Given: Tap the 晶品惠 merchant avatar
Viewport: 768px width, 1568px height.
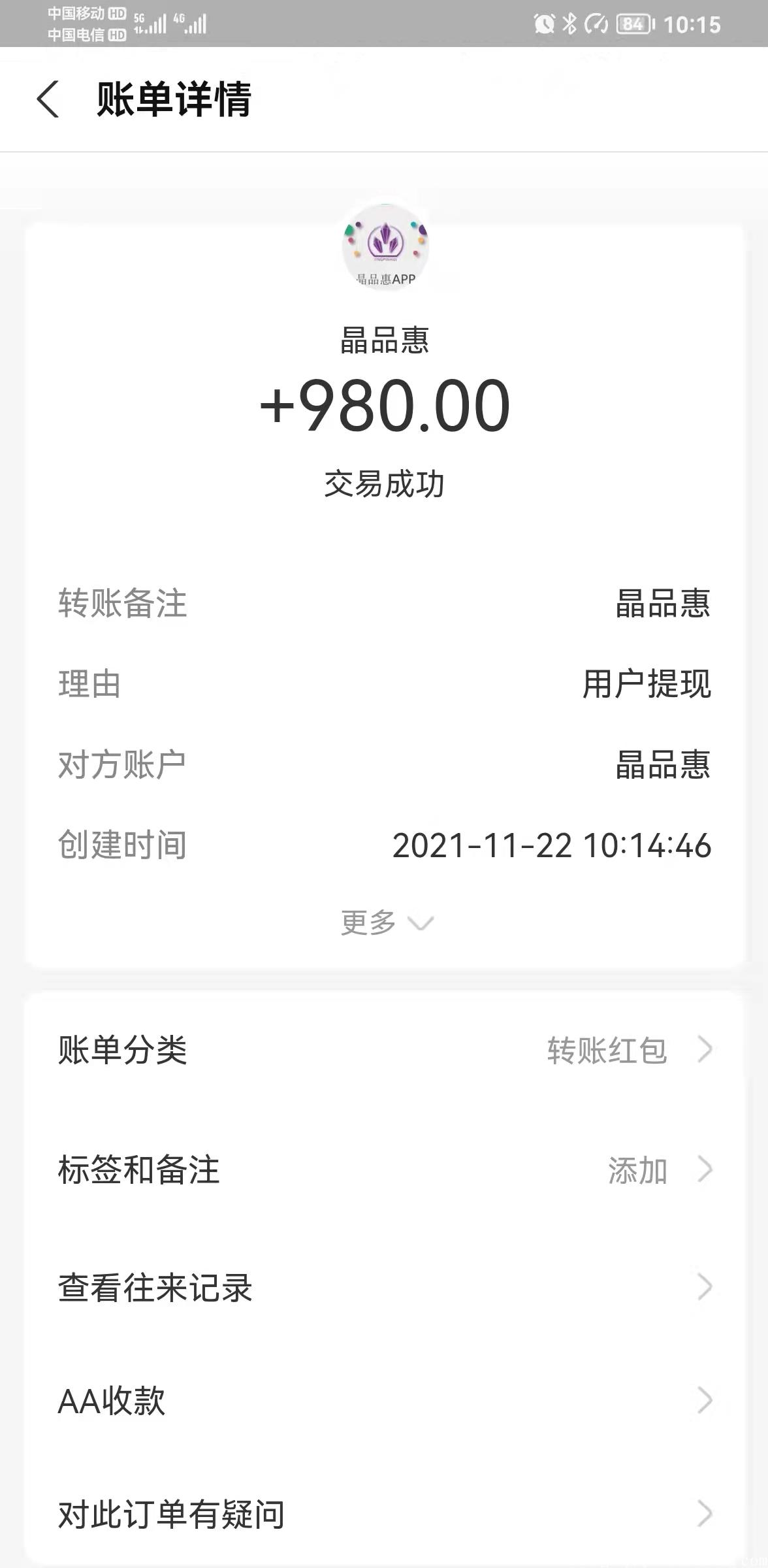Looking at the screenshot, I should (385, 246).
